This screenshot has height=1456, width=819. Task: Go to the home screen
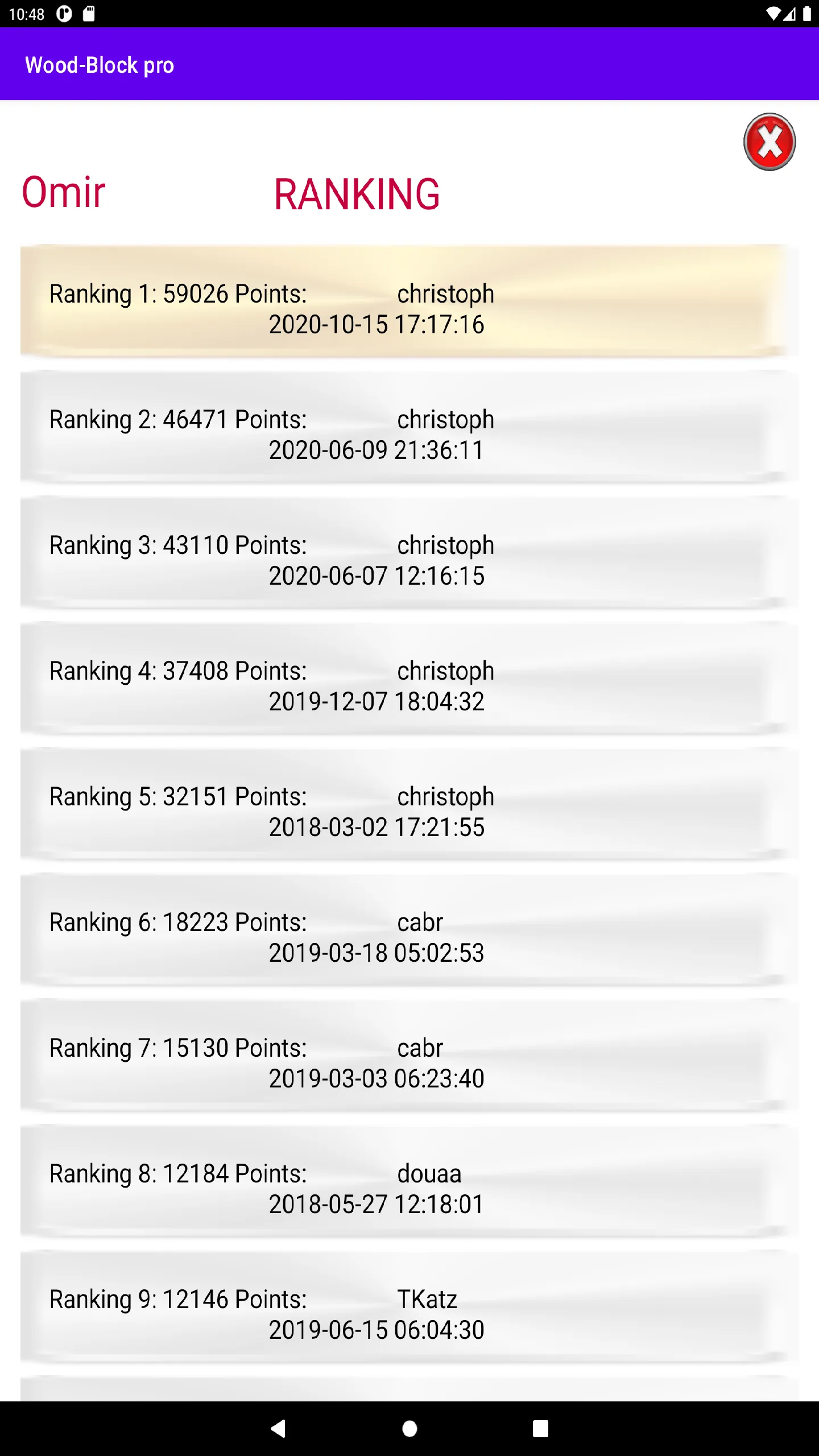pyautogui.click(x=409, y=1428)
